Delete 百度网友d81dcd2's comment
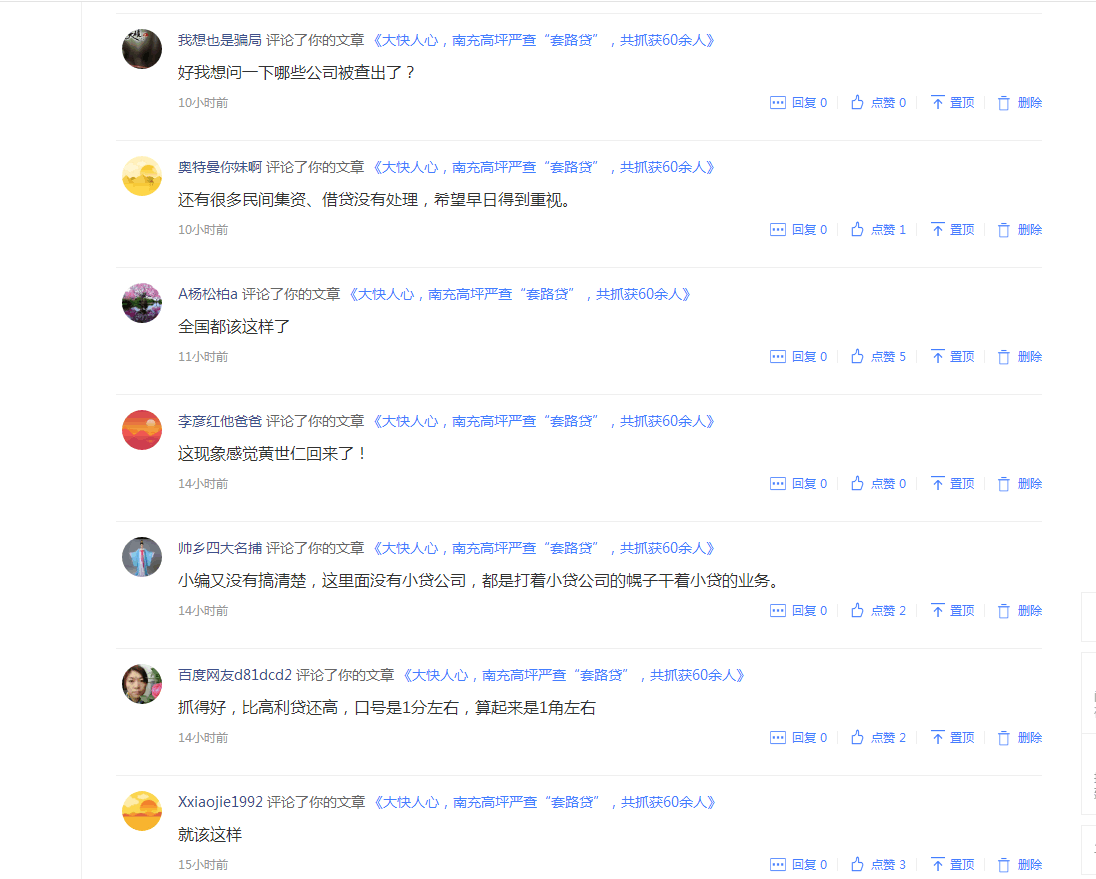Viewport: 1096px width, 879px height. click(x=1019, y=738)
